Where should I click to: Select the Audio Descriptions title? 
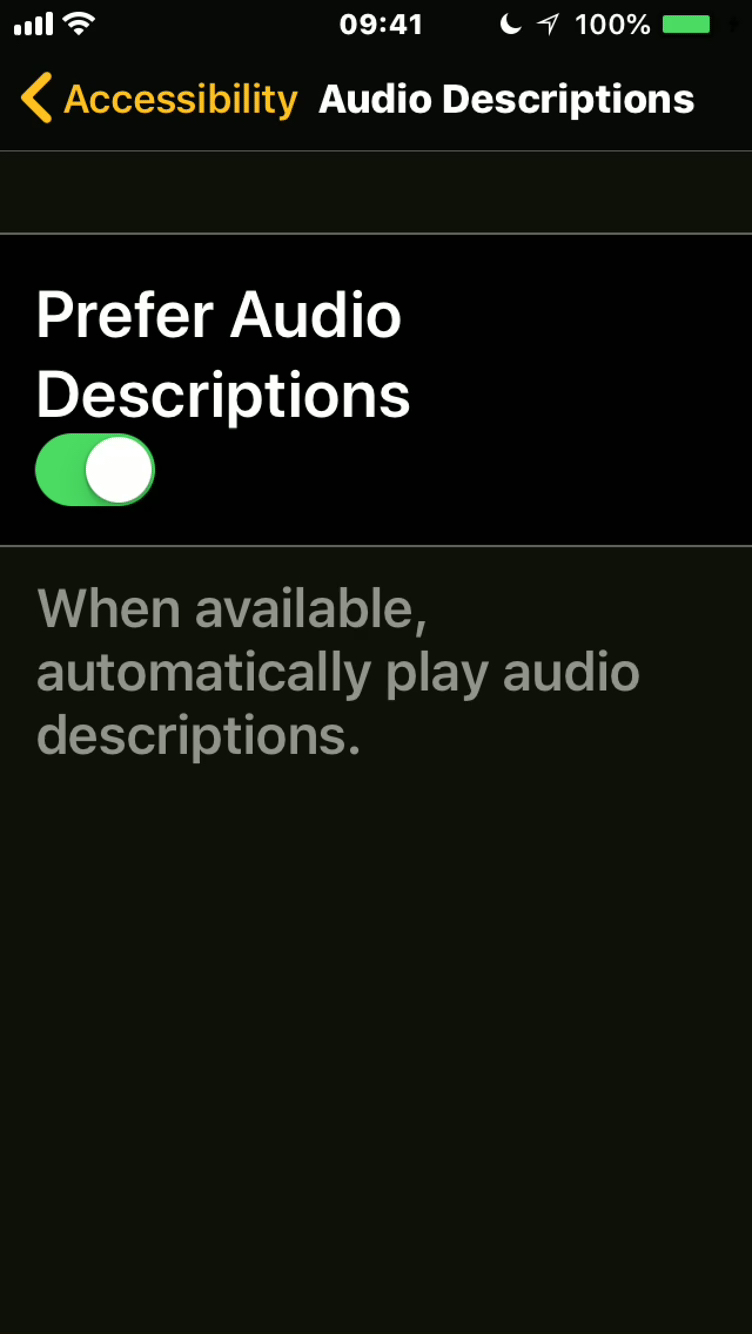(x=505, y=98)
